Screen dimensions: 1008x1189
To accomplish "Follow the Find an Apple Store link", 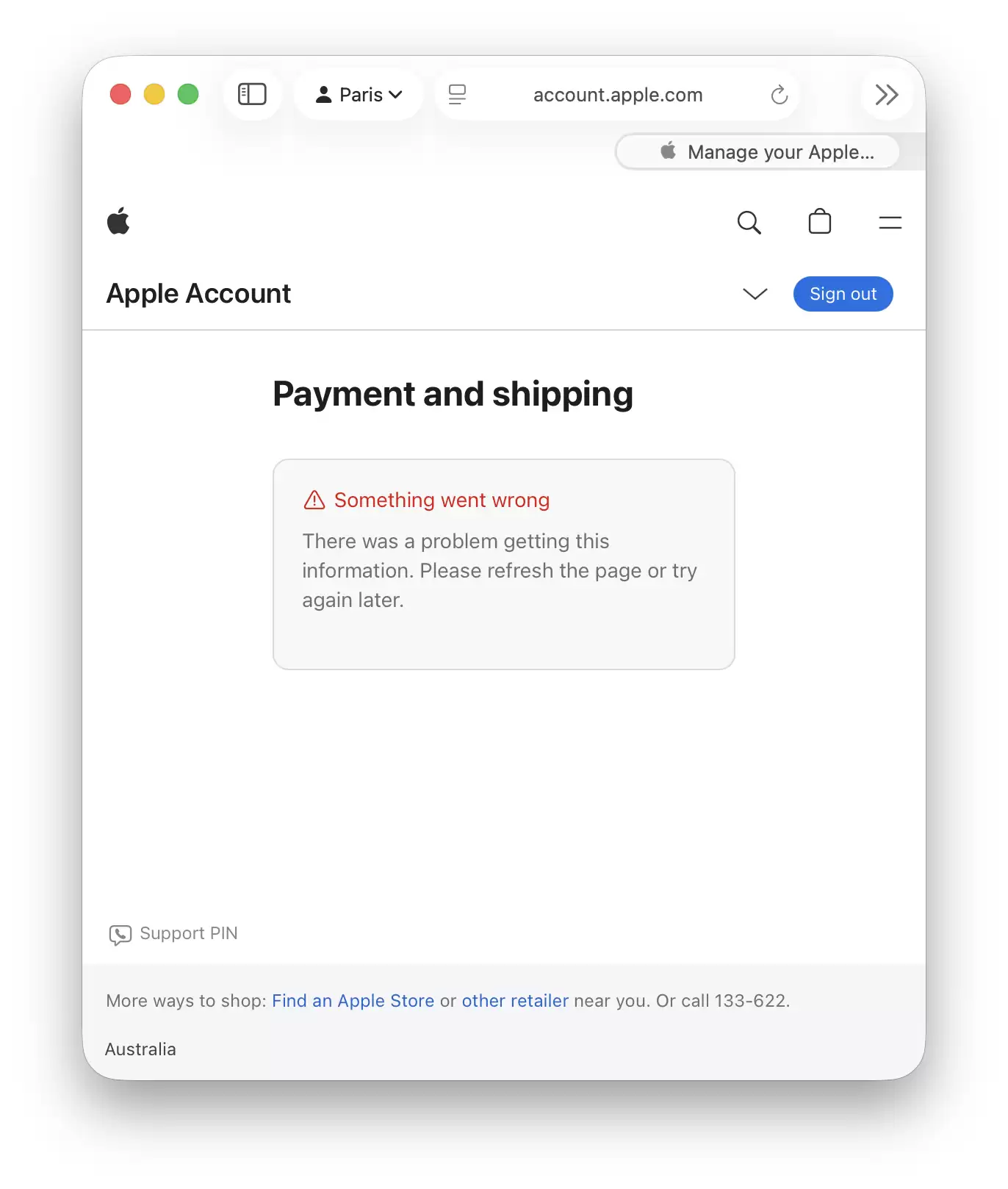I will pos(353,1001).
